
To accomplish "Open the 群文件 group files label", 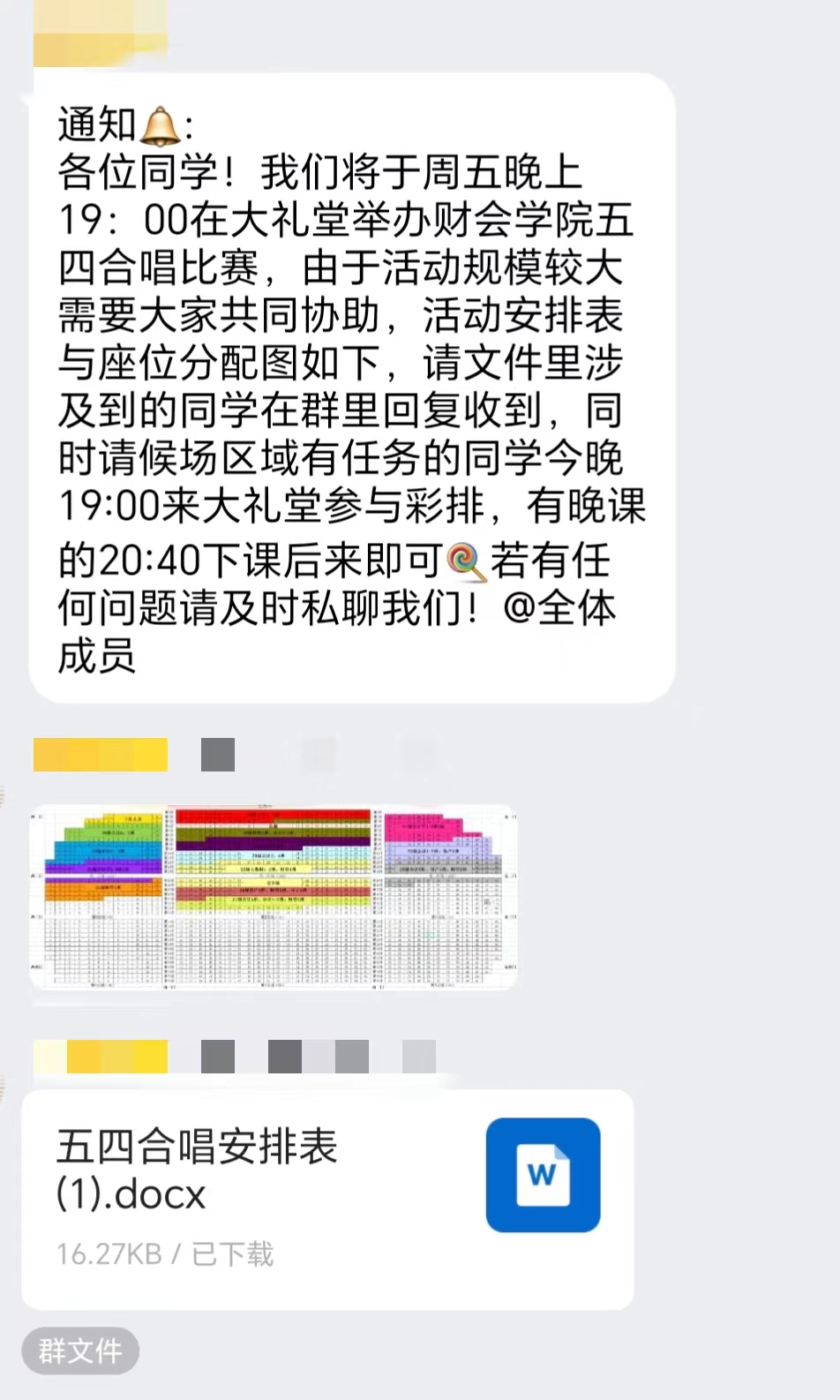I will point(80,1351).
